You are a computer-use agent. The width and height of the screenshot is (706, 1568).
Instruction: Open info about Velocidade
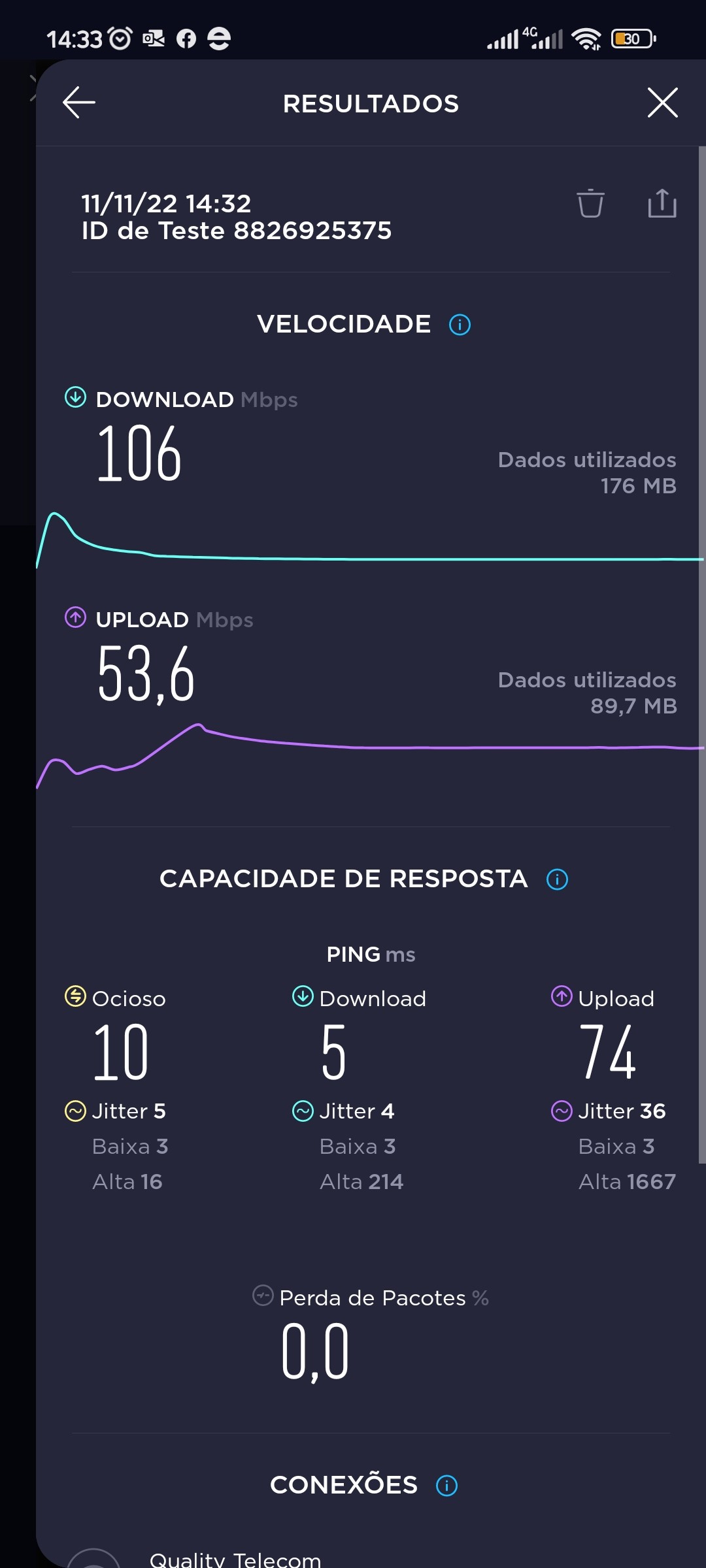click(460, 325)
